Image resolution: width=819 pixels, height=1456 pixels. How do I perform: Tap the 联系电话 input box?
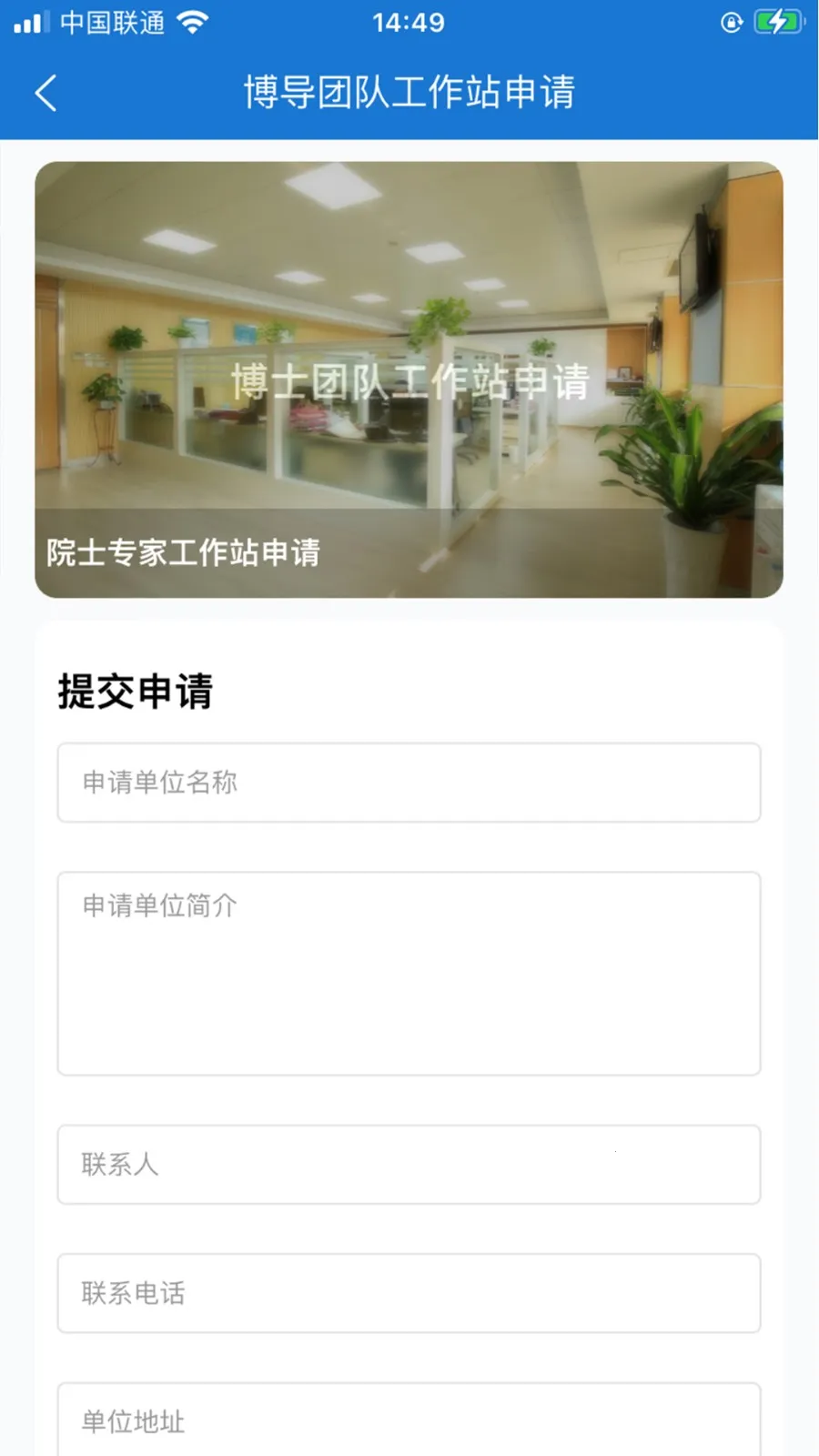click(x=409, y=1293)
